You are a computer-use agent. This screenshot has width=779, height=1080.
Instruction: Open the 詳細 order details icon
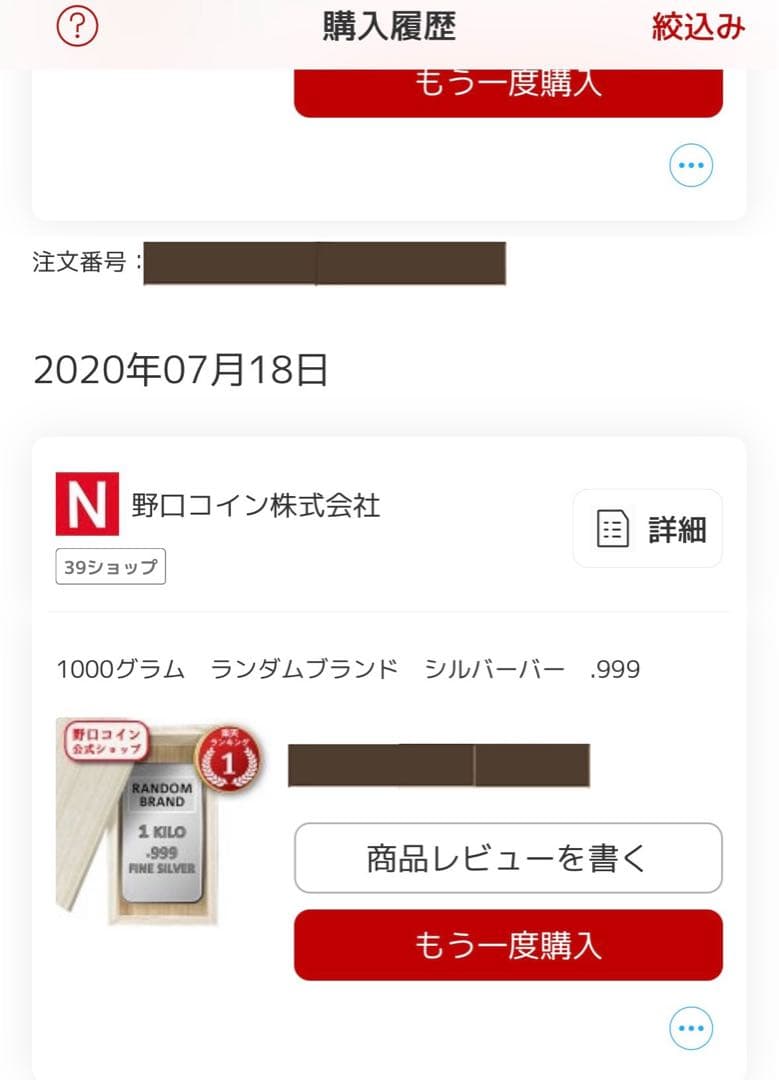click(648, 528)
